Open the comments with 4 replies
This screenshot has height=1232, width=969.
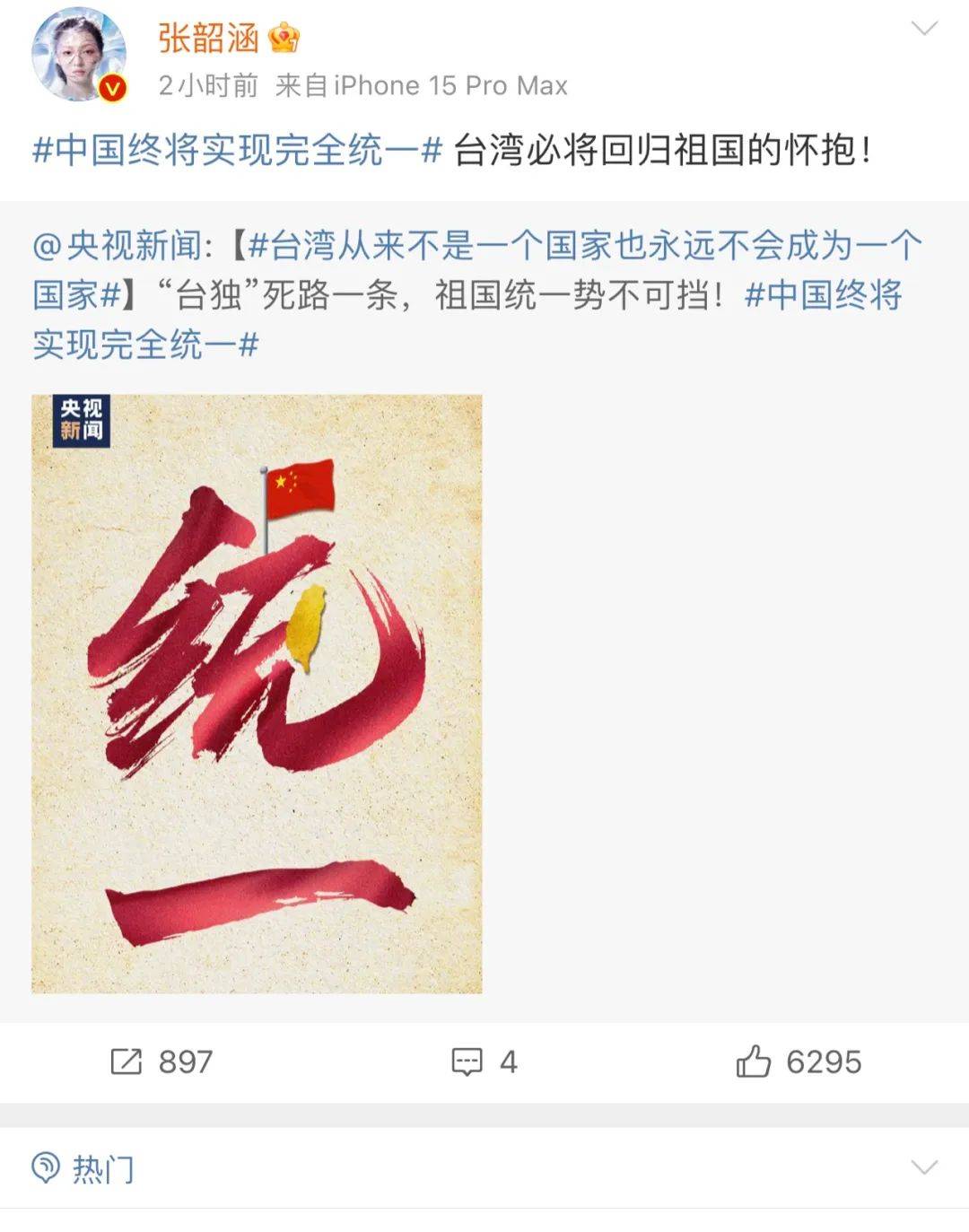pos(484,1062)
